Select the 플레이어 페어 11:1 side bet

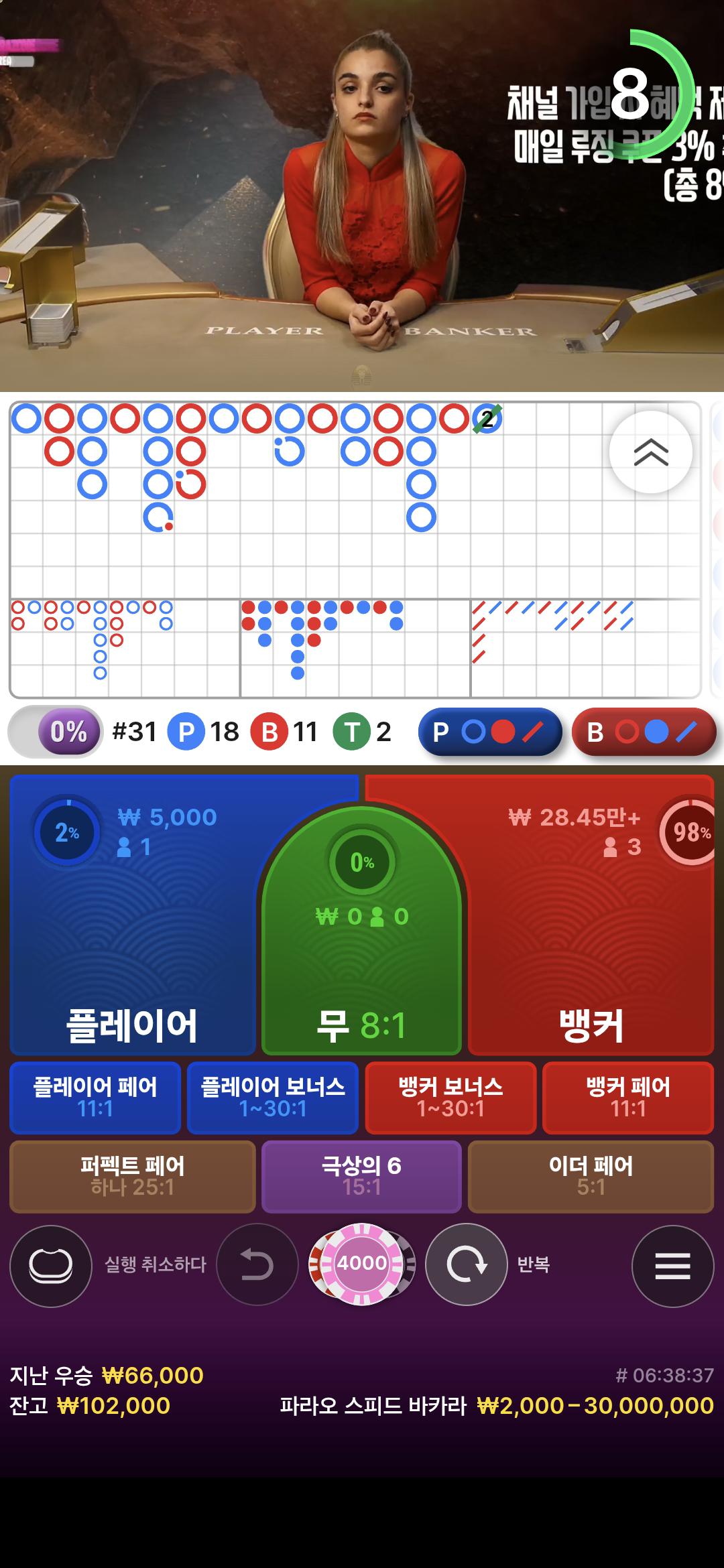click(x=95, y=1098)
